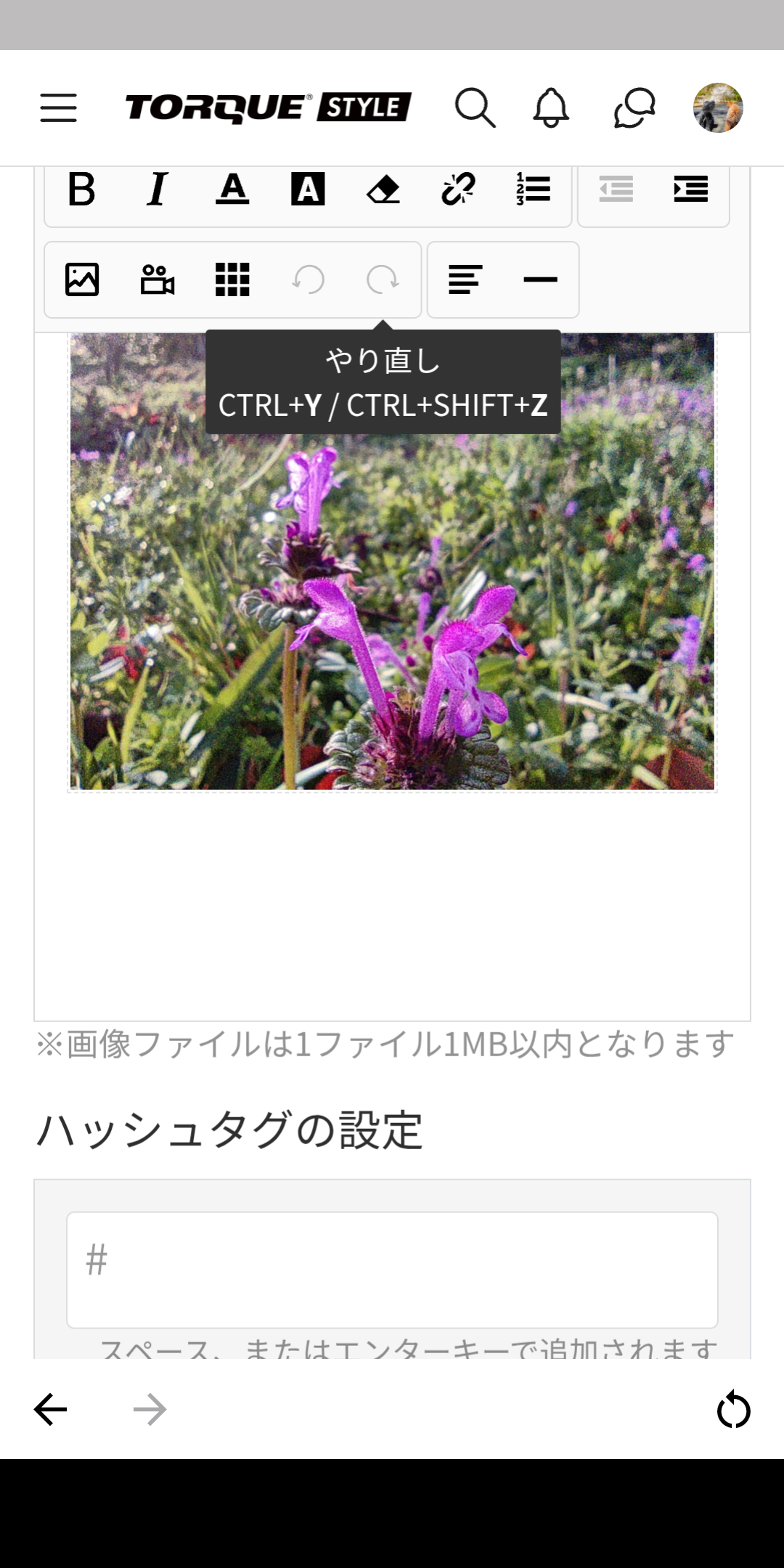Open the notifications bell
This screenshot has width=784, height=1568.
[551, 108]
